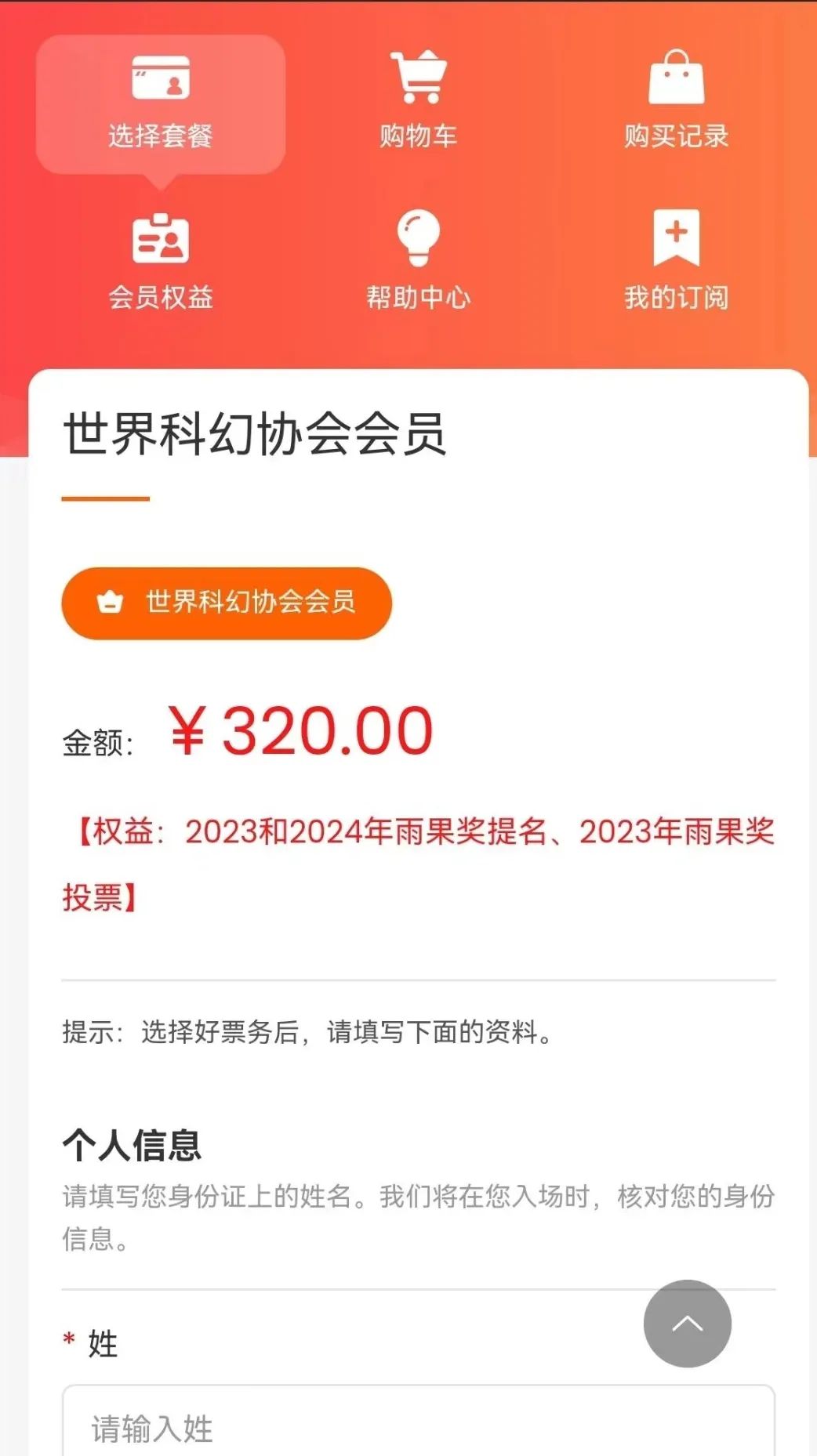
Task: Select the 选择套餐 tab
Action: point(161,103)
